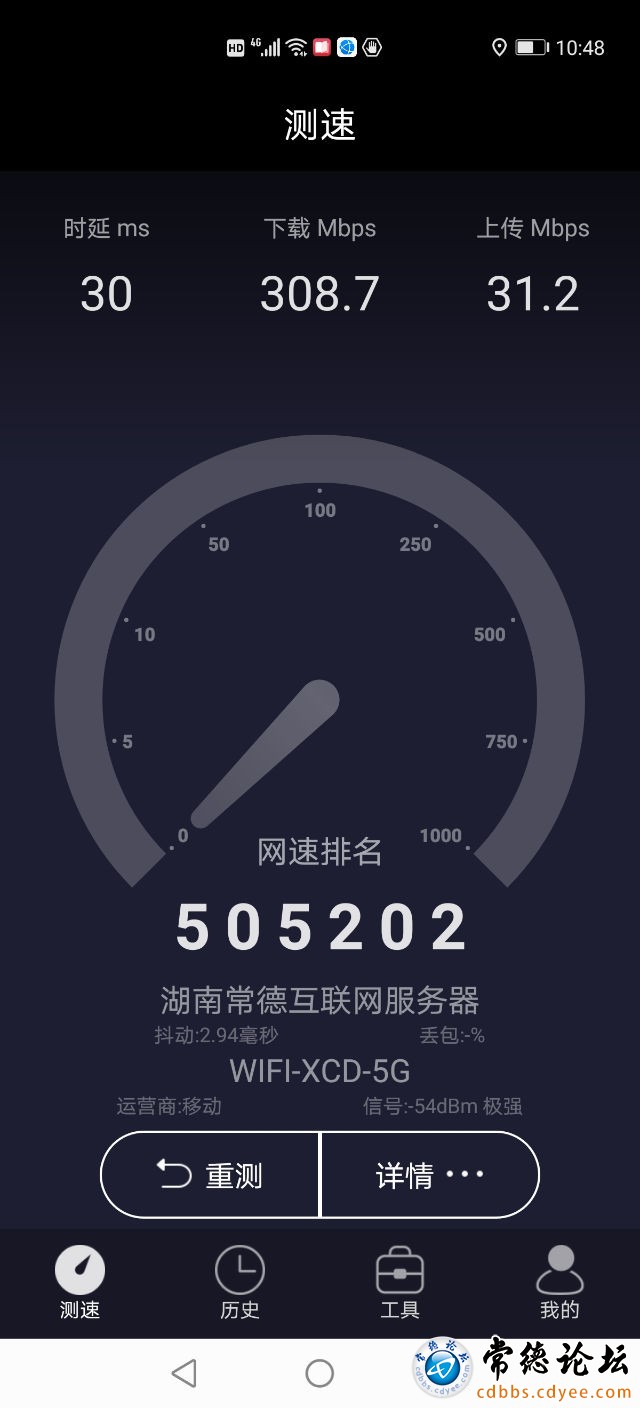Go back using the system back button
The height and width of the screenshot is (1408, 640).
click(x=183, y=1373)
